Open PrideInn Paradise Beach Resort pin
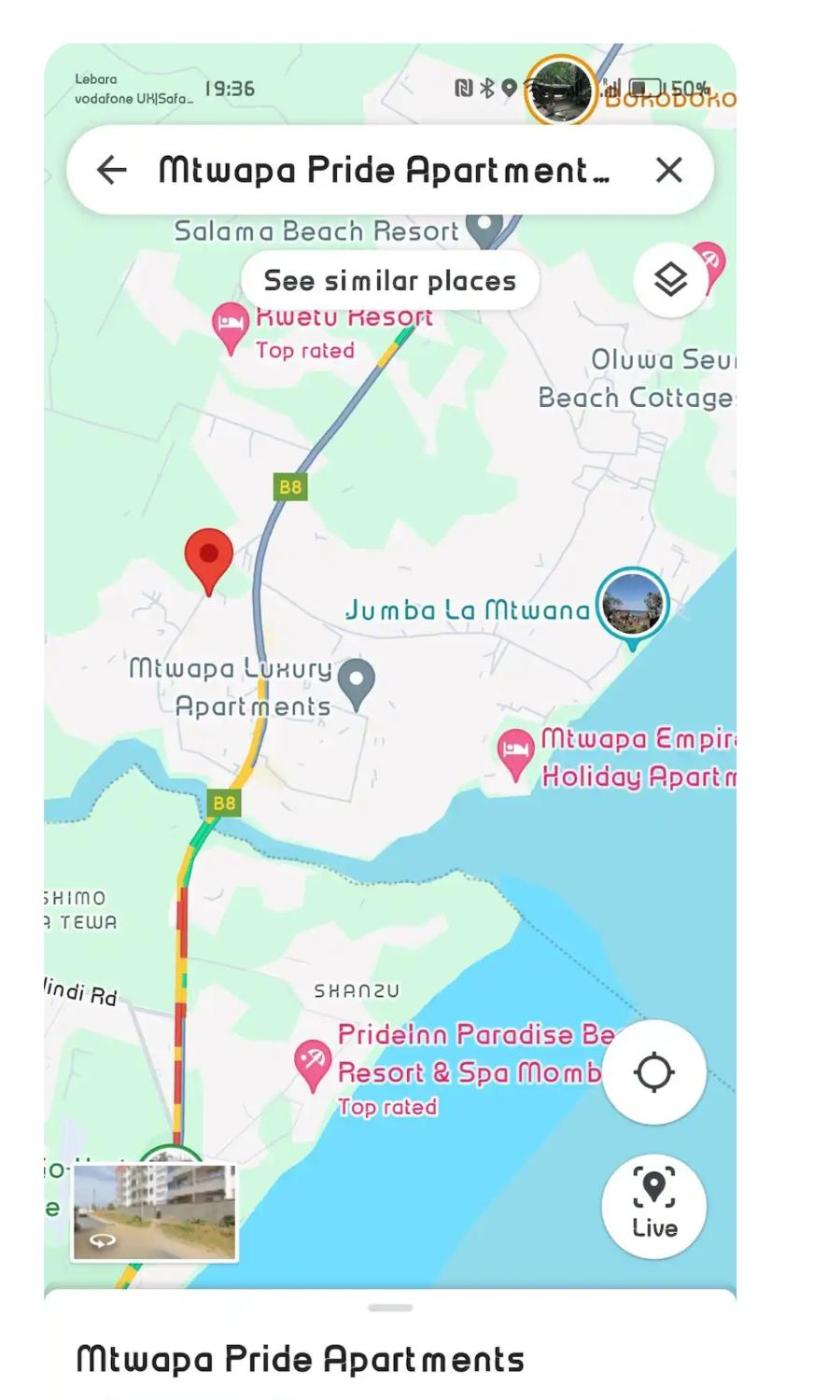 coord(313,1064)
